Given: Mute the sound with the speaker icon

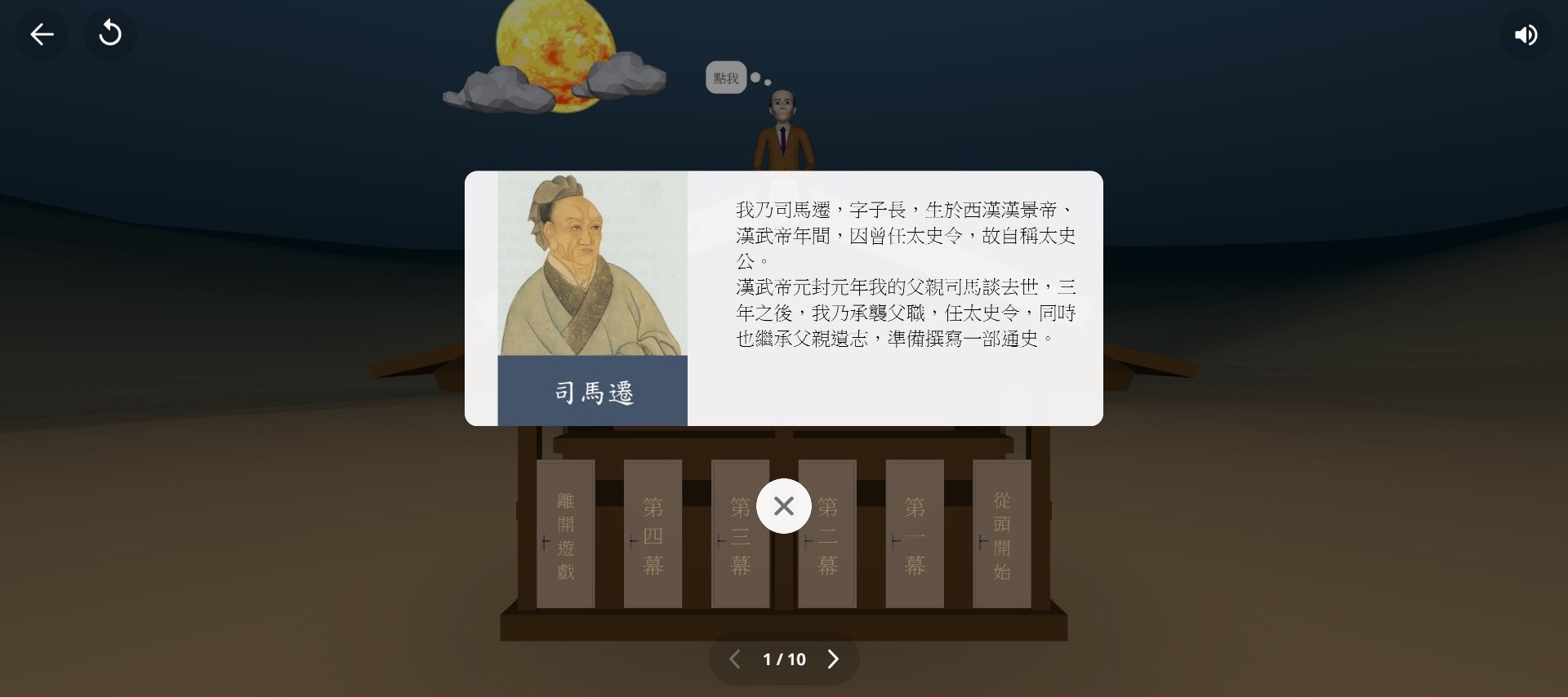Looking at the screenshot, I should point(1526,35).
